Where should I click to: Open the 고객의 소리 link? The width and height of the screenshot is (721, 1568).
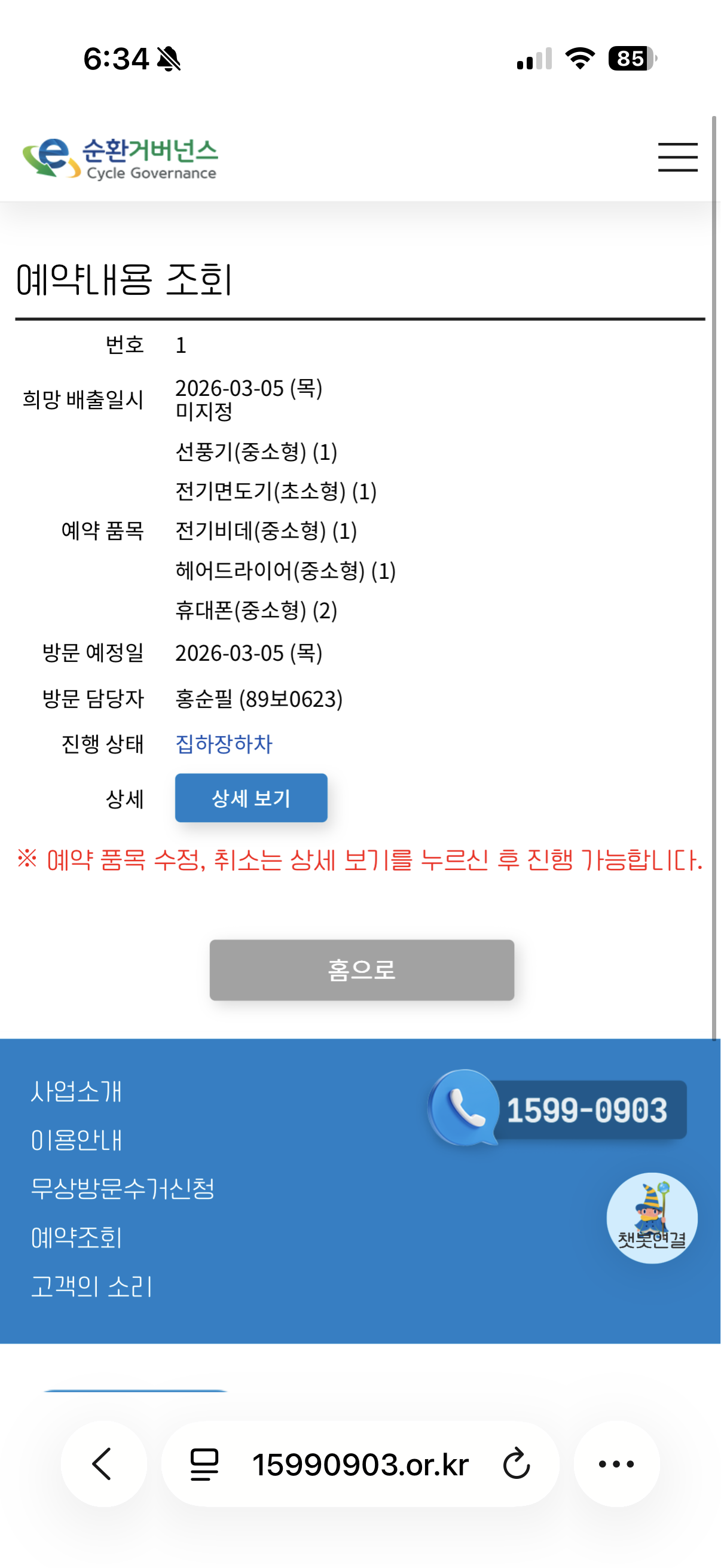91,1286
